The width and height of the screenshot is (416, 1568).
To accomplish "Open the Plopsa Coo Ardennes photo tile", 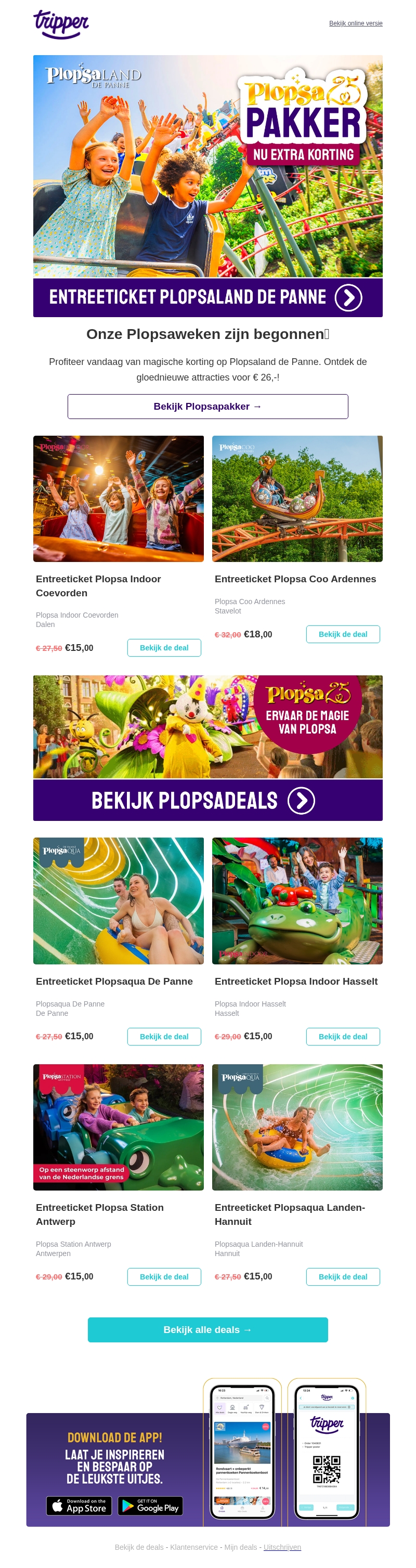I will pos(297,499).
